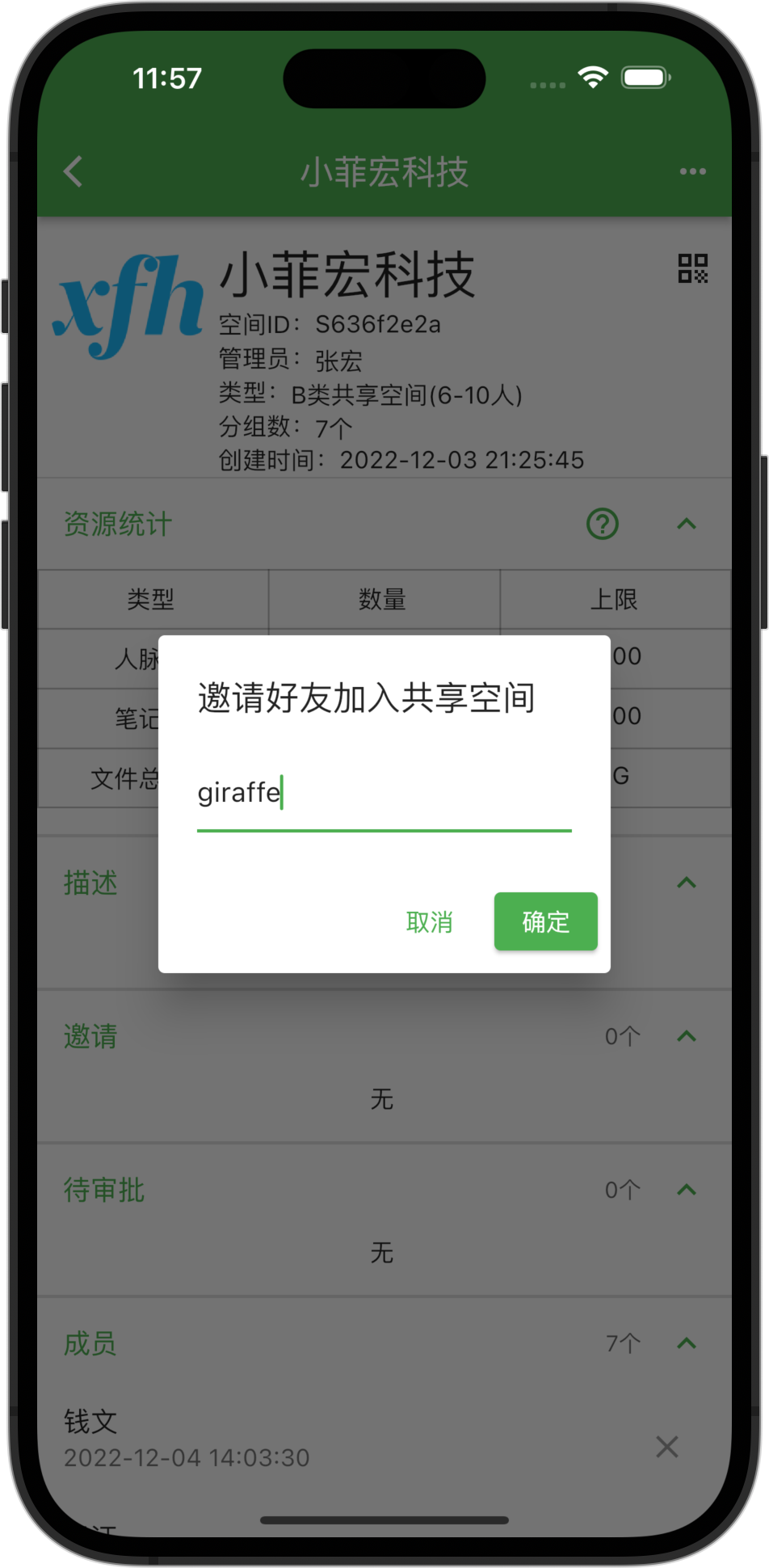Image resolution: width=769 pixels, height=1568 pixels.
Task: Remove member 钱文 with the X
Action: [666, 1447]
